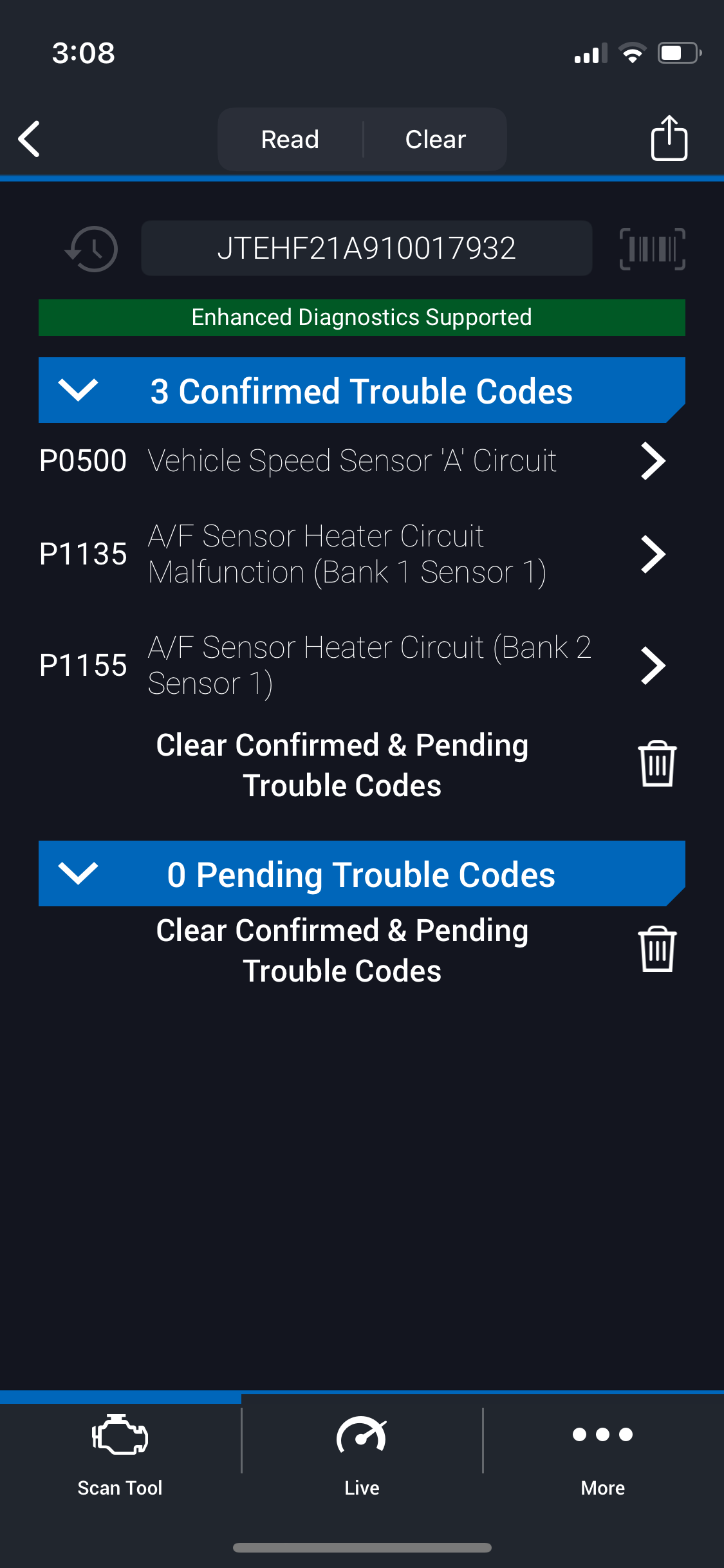Collapse the Pending Trouble Codes section
The image size is (724, 1568).
coord(78,873)
